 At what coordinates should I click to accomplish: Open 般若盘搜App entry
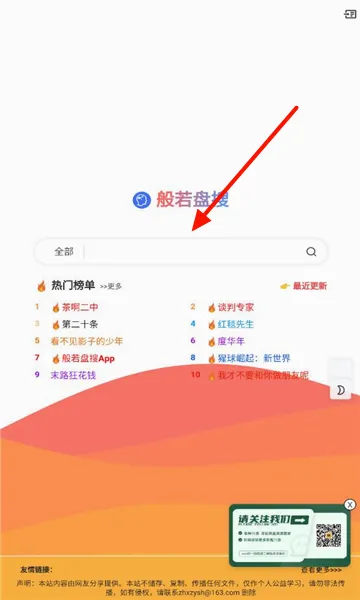[x=88, y=359]
